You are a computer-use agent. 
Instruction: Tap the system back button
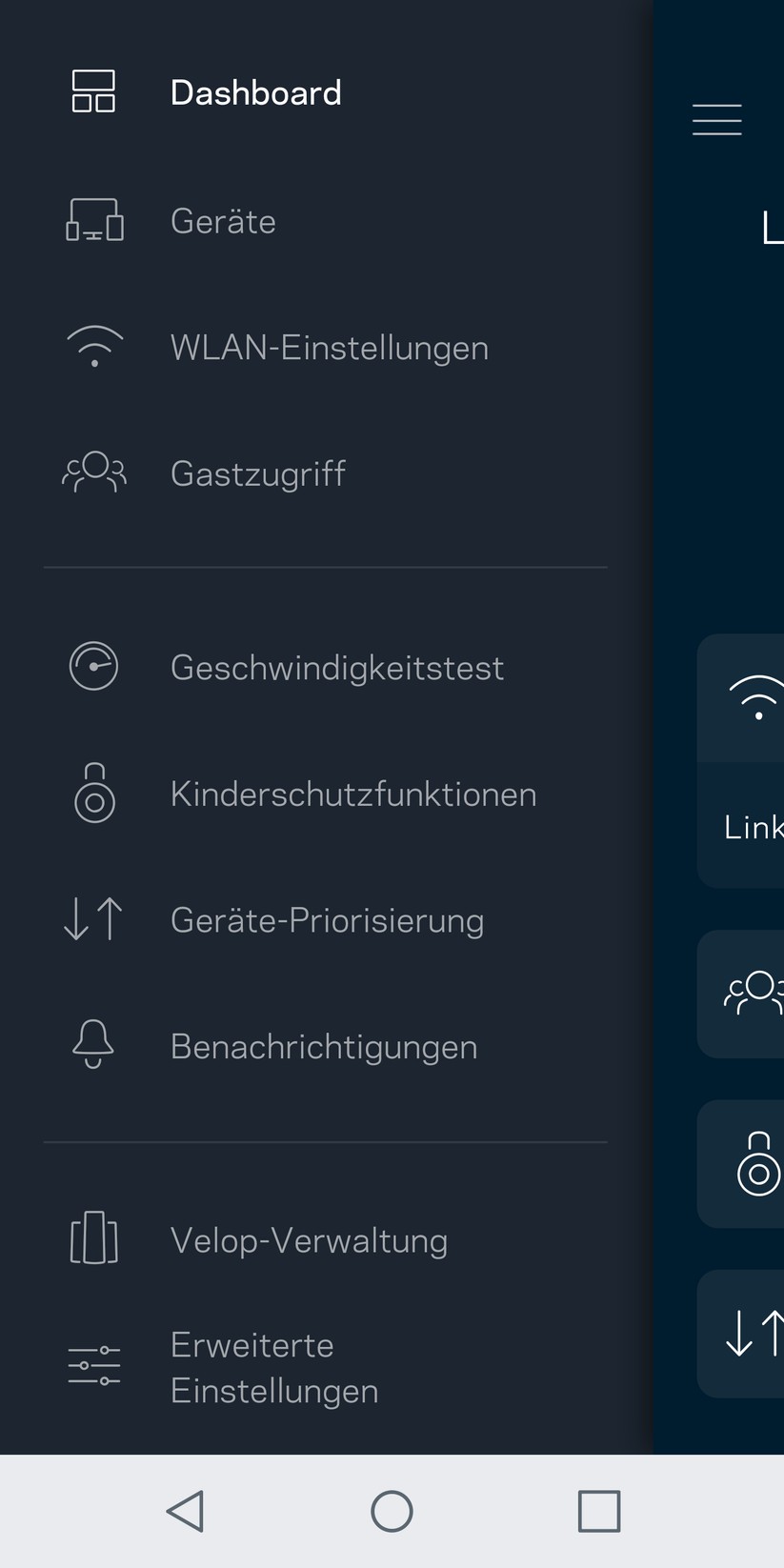[x=185, y=1511]
